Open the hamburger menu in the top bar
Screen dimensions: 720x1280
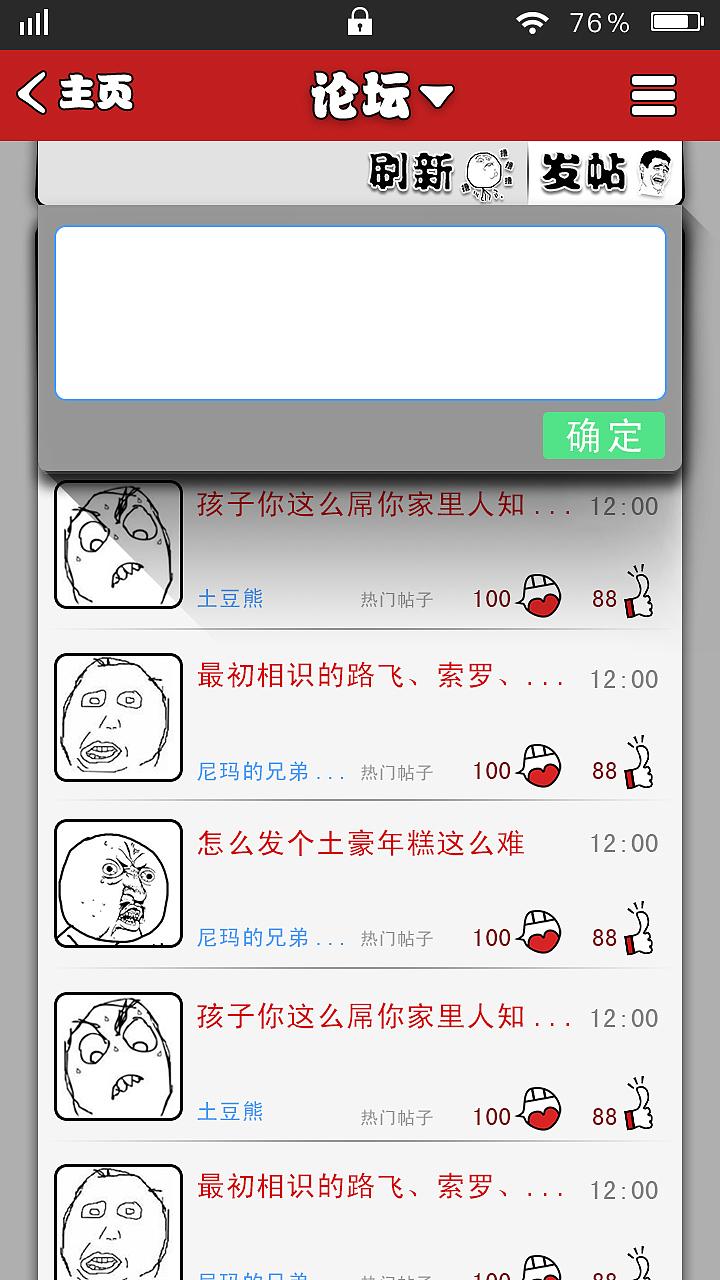pyautogui.click(x=653, y=96)
